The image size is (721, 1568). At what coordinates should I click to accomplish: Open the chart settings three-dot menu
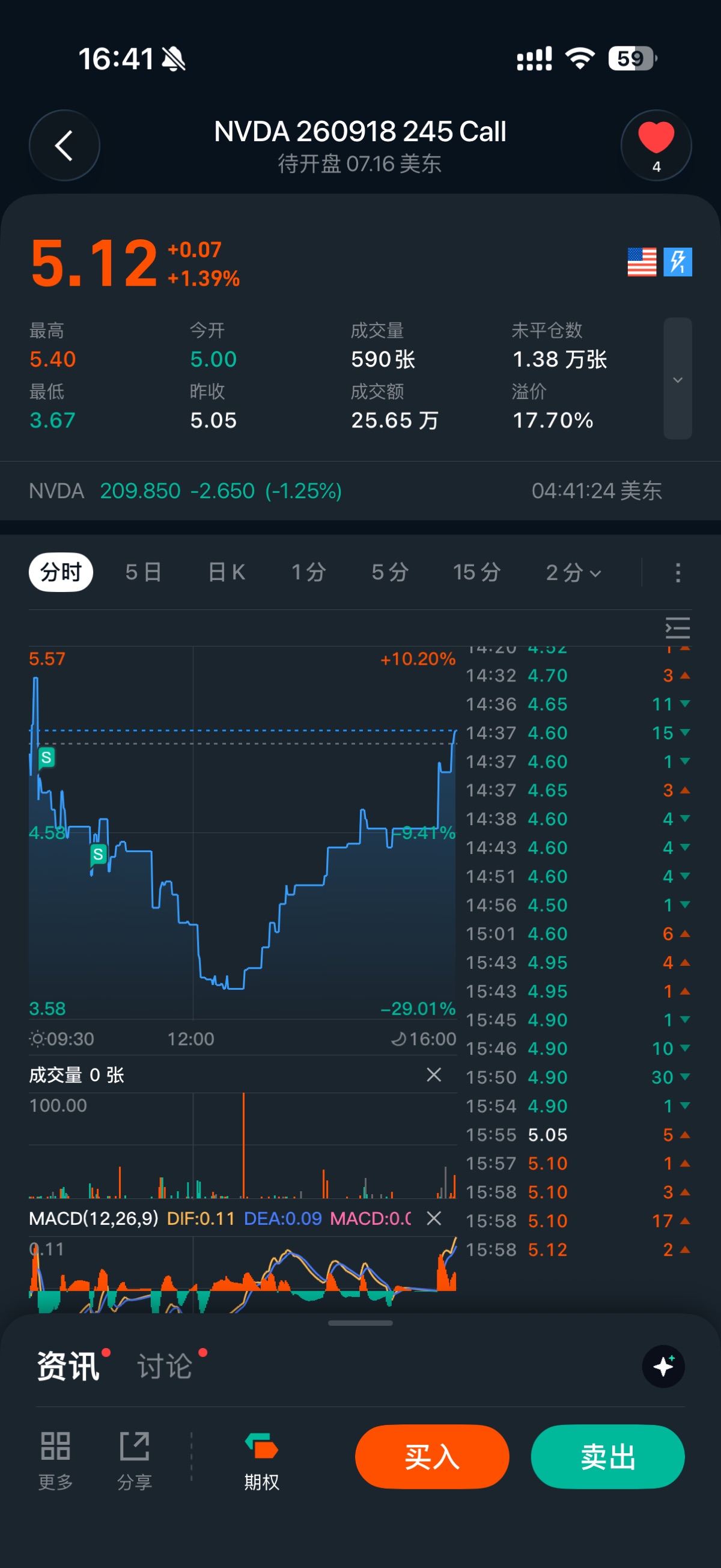pyautogui.click(x=678, y=572)
